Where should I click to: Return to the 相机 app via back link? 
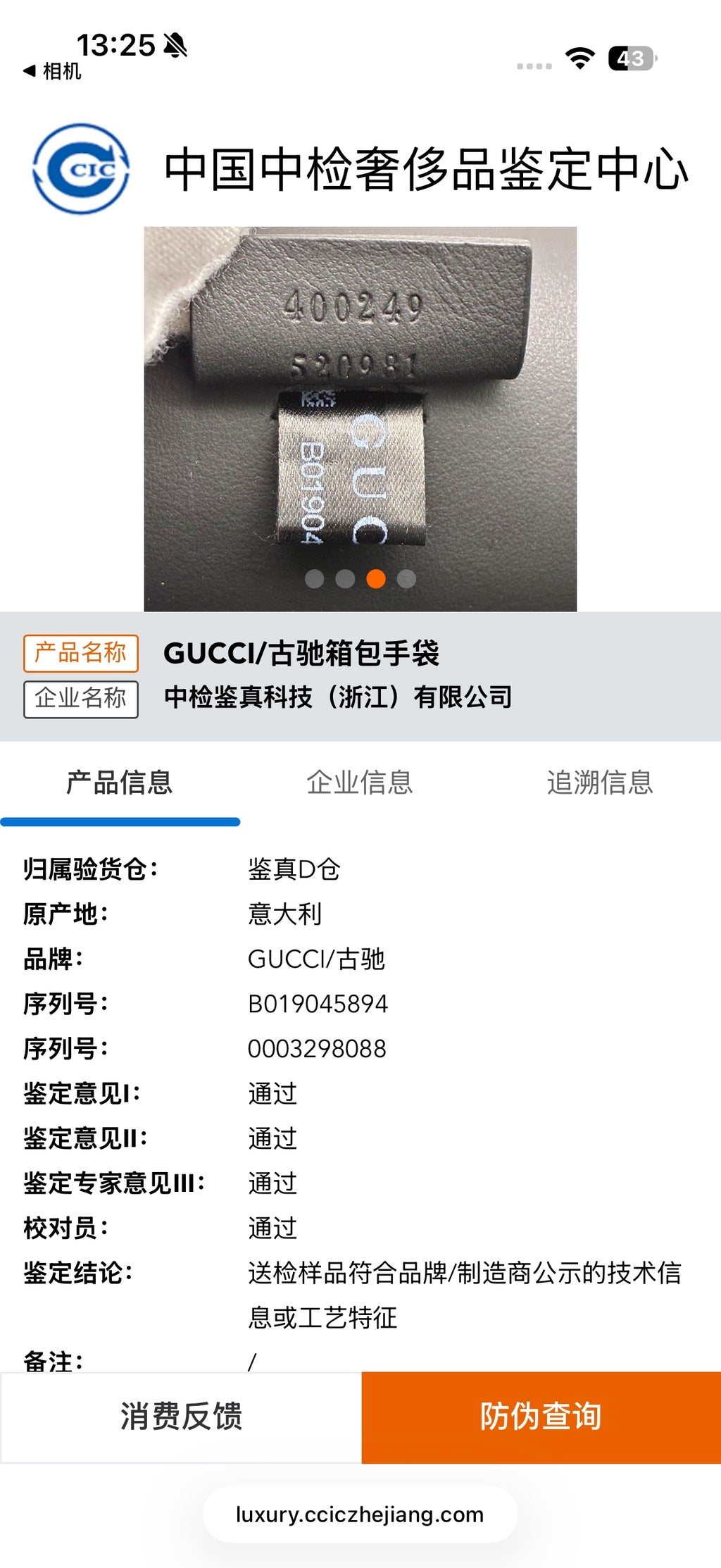point(52,71)
